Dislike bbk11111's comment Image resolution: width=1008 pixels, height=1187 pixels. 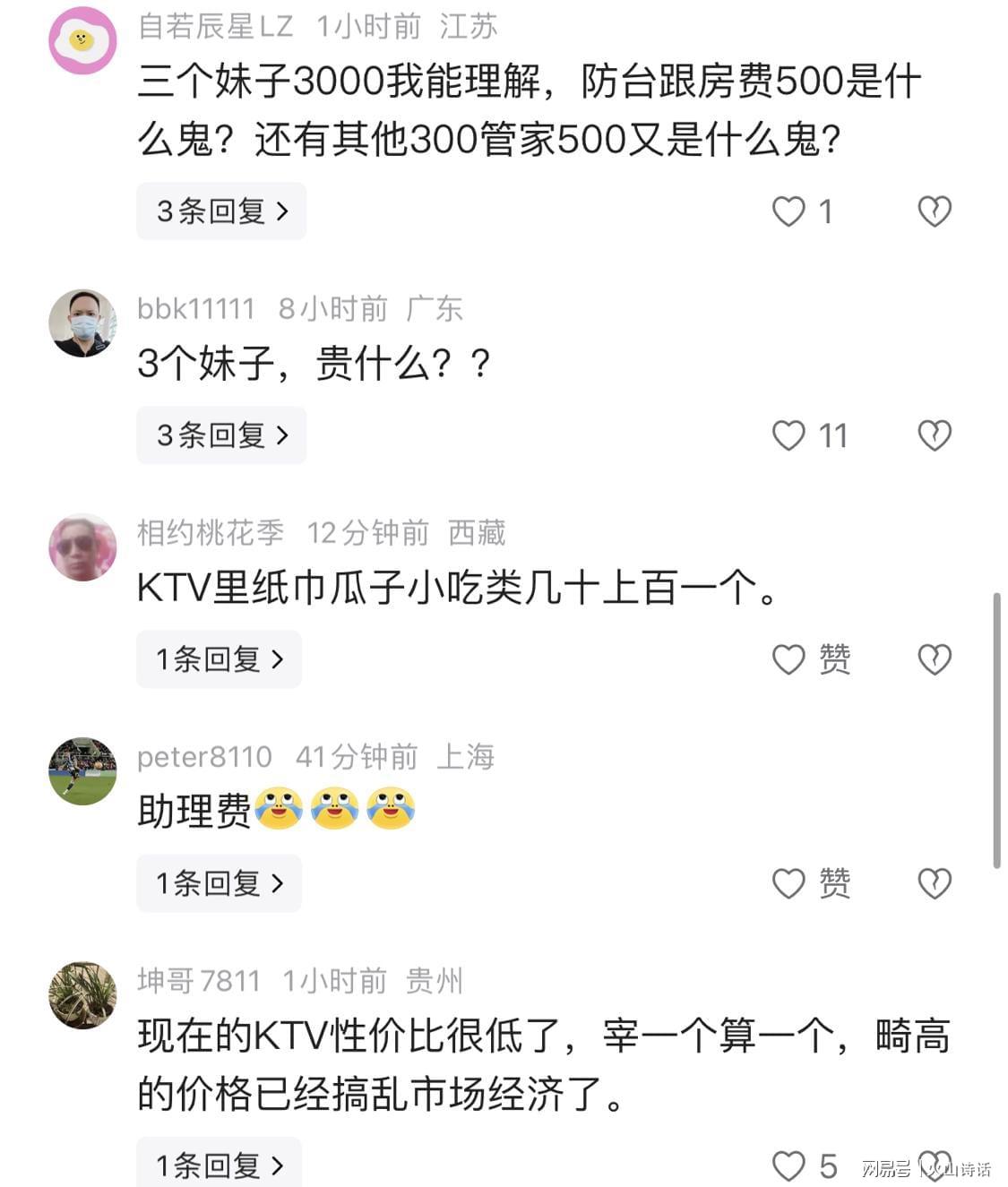point(935,435)
